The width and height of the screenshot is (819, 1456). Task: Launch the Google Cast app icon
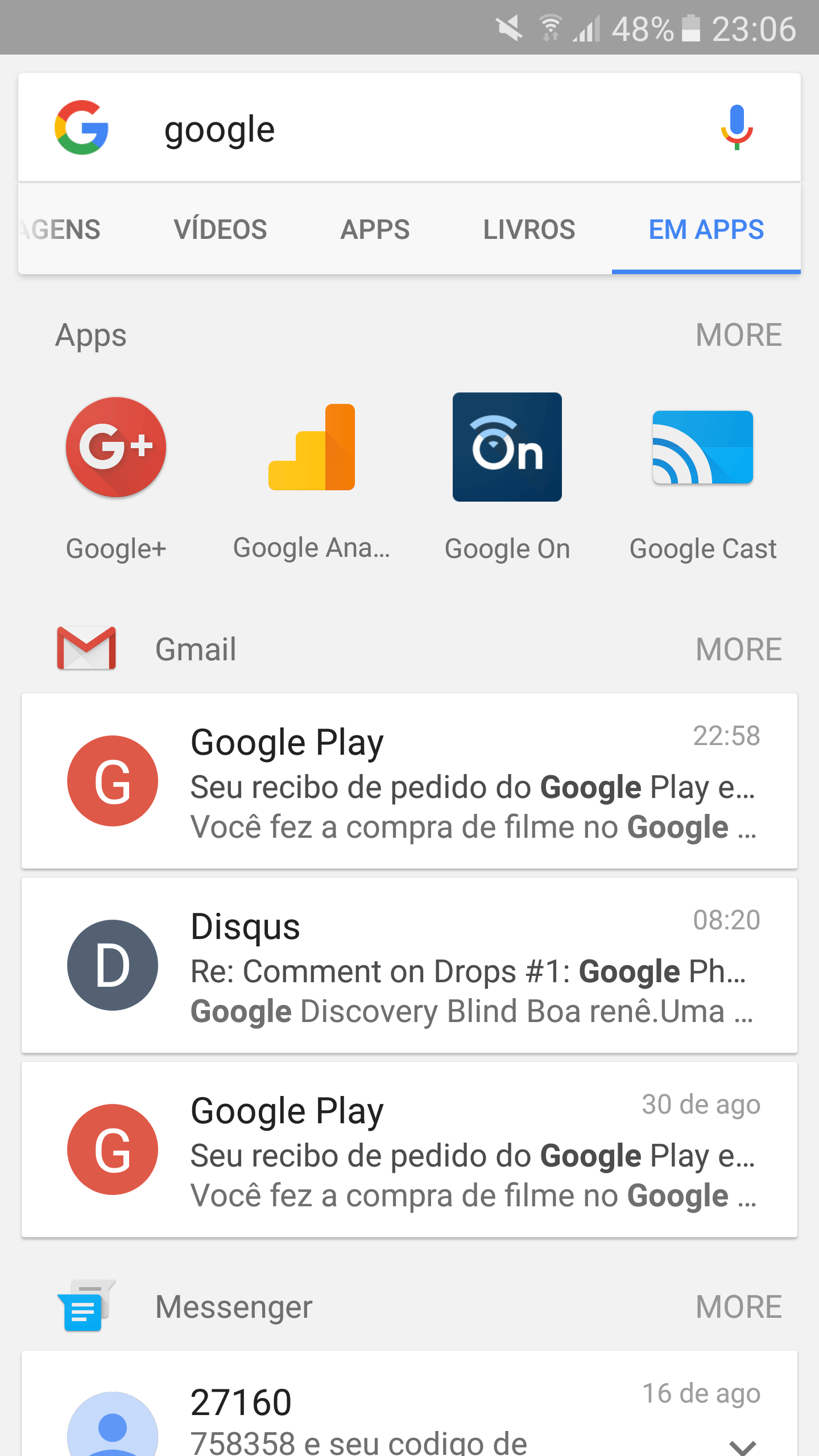(x=703, y=448)
